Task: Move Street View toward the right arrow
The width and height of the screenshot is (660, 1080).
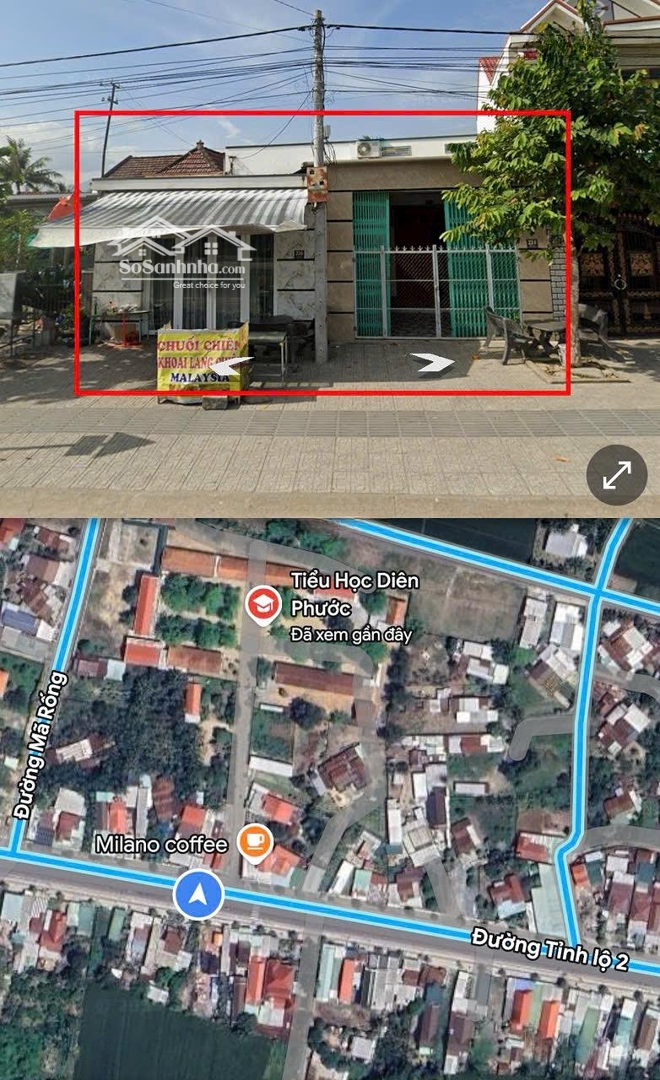Action: point(434,362)
